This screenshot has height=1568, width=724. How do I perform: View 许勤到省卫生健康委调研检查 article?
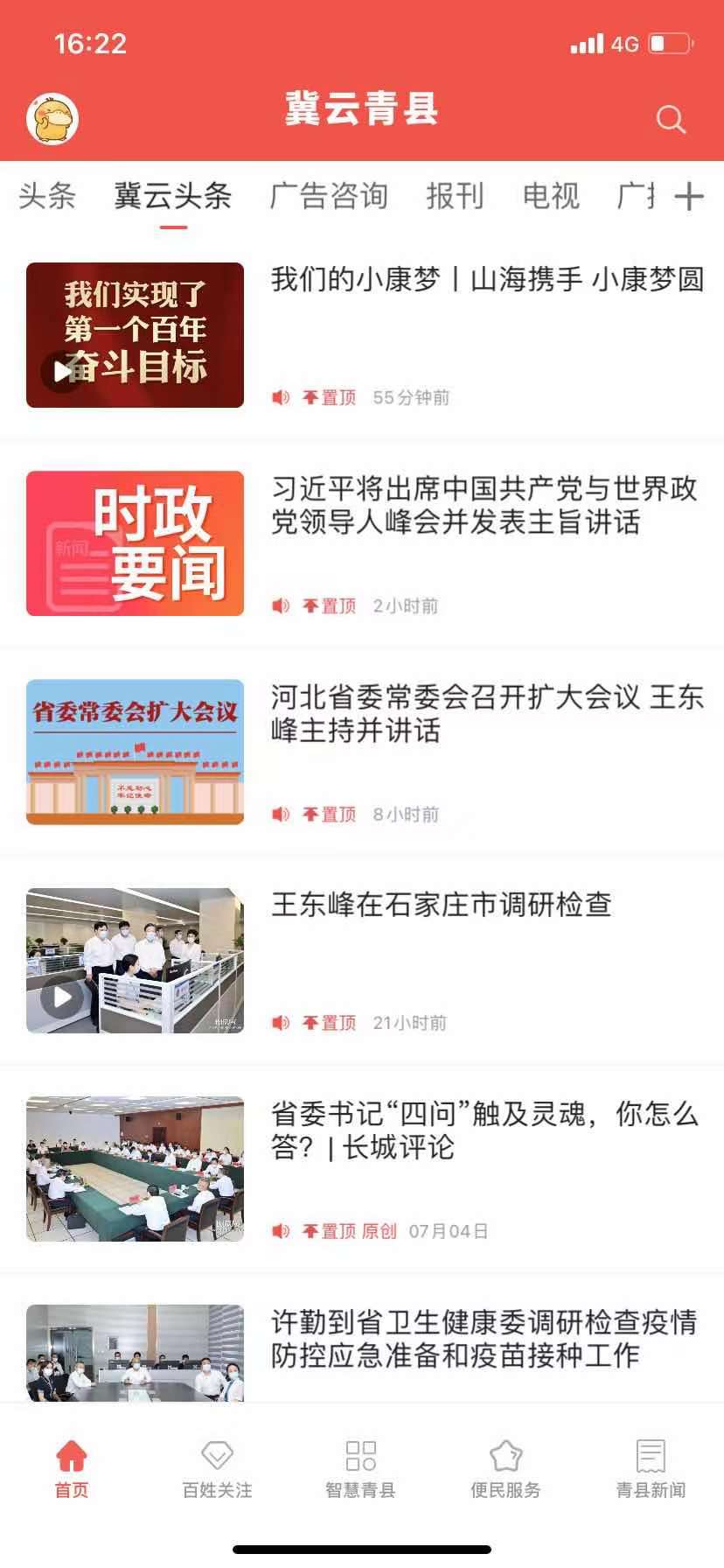point(484,1338)
